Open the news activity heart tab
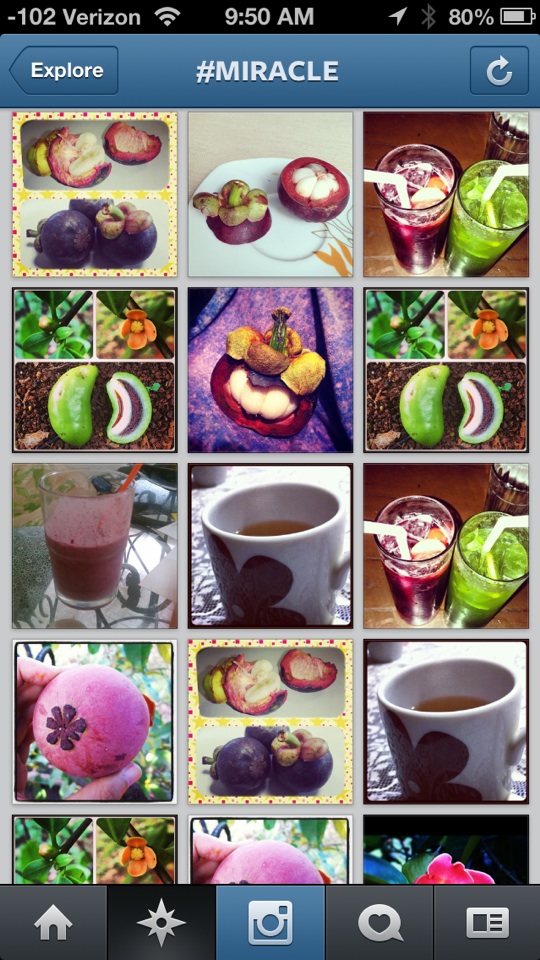The width and height of the screenshot is (540, 960). click(378, 923)
